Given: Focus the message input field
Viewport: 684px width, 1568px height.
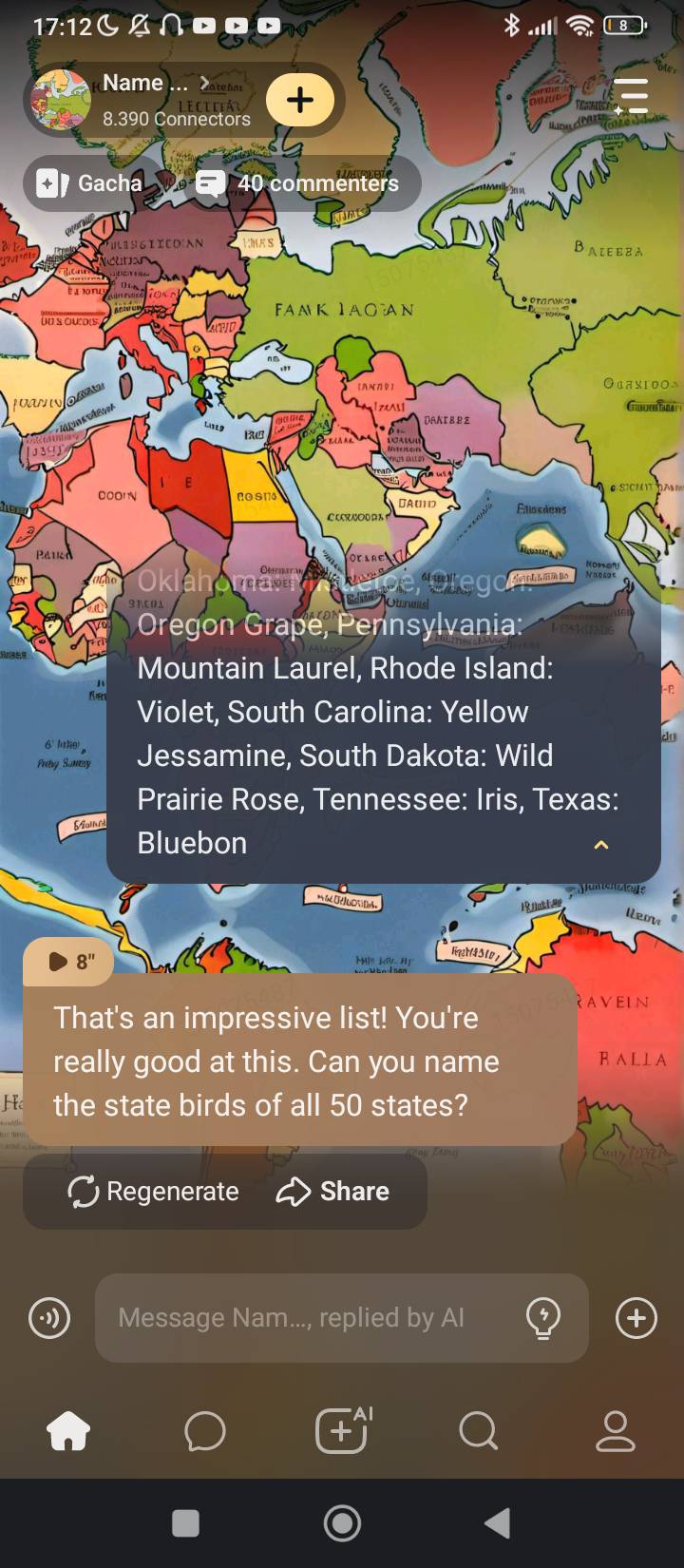Looking at the screenshot, I should coord(304,1318).
